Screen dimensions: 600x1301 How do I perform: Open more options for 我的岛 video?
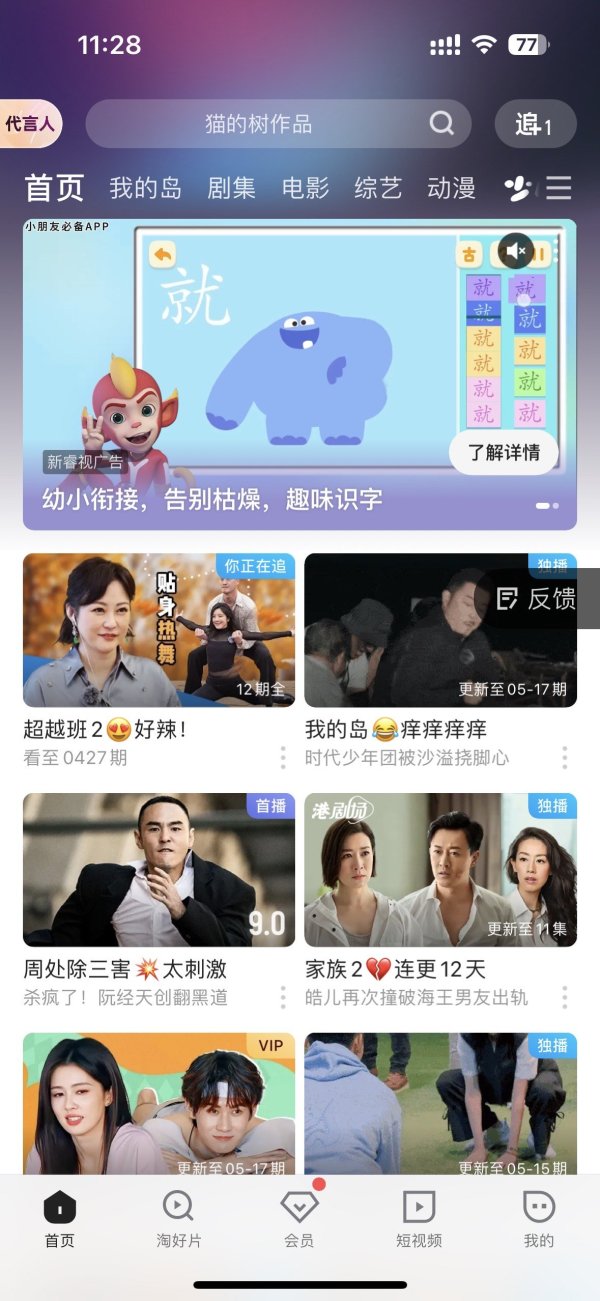[565, 757]
